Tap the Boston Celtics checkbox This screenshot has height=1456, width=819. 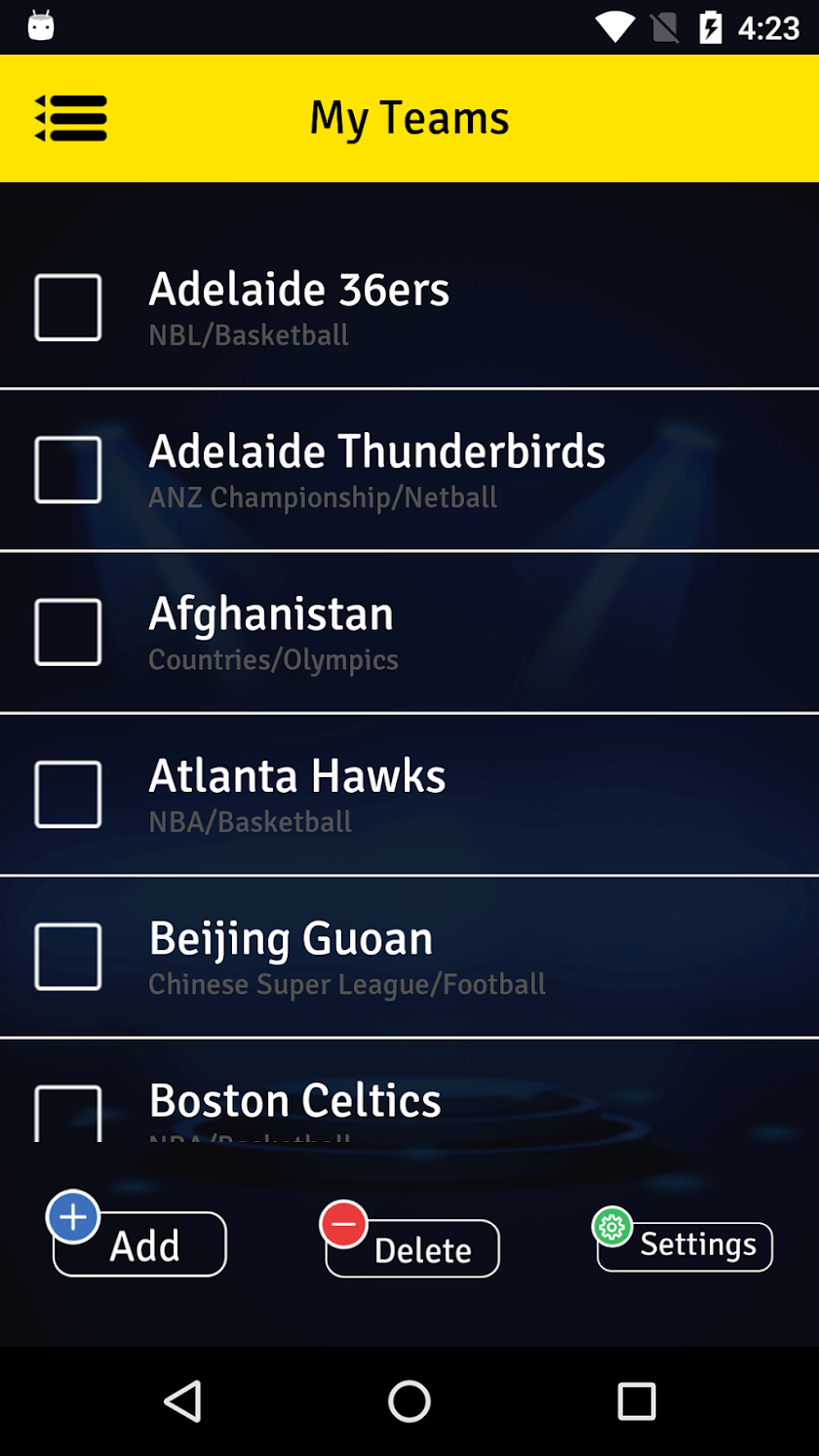68,1114
